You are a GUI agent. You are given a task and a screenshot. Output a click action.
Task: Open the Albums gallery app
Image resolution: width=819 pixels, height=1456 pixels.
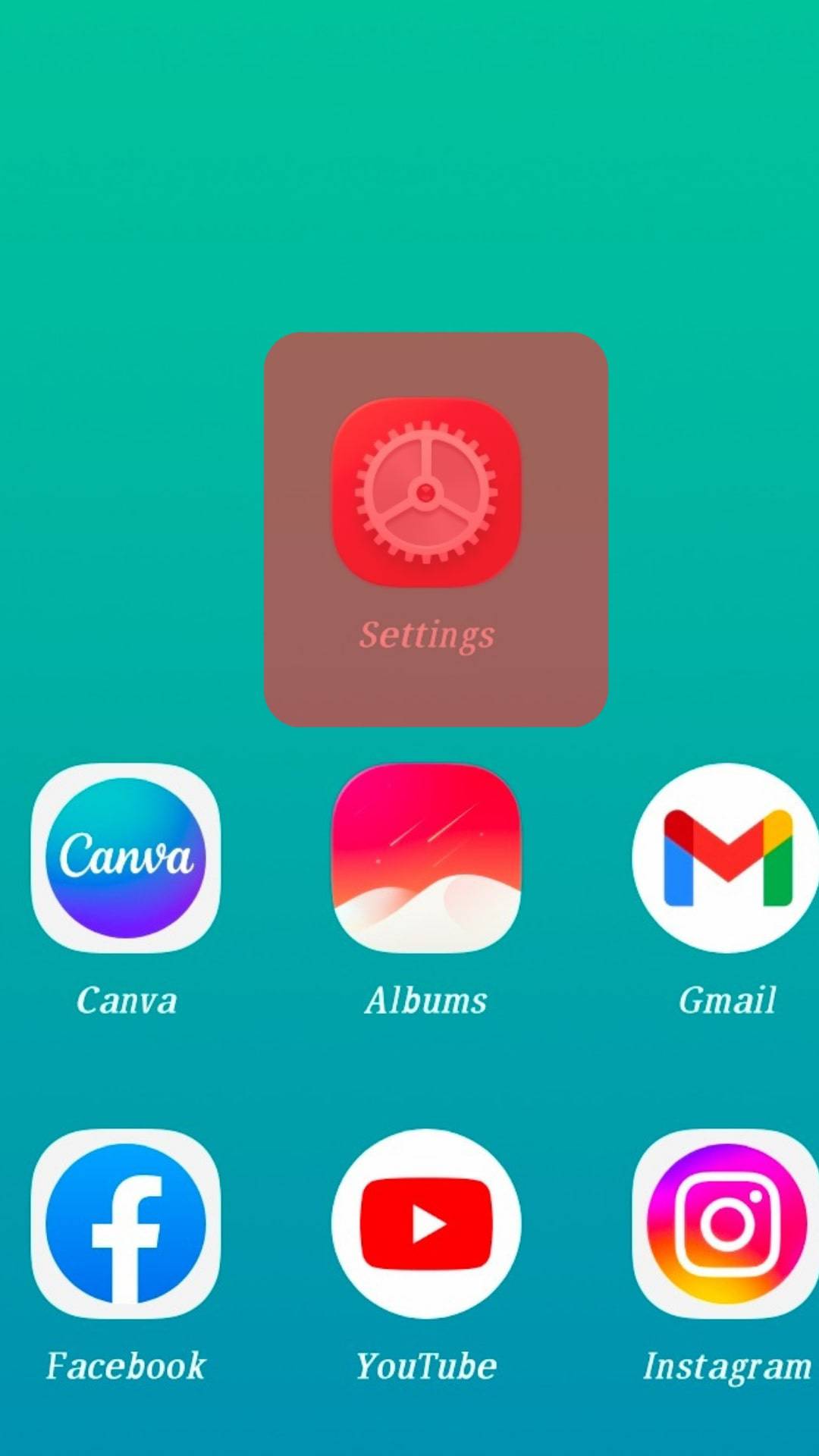(x=426, y=858)
